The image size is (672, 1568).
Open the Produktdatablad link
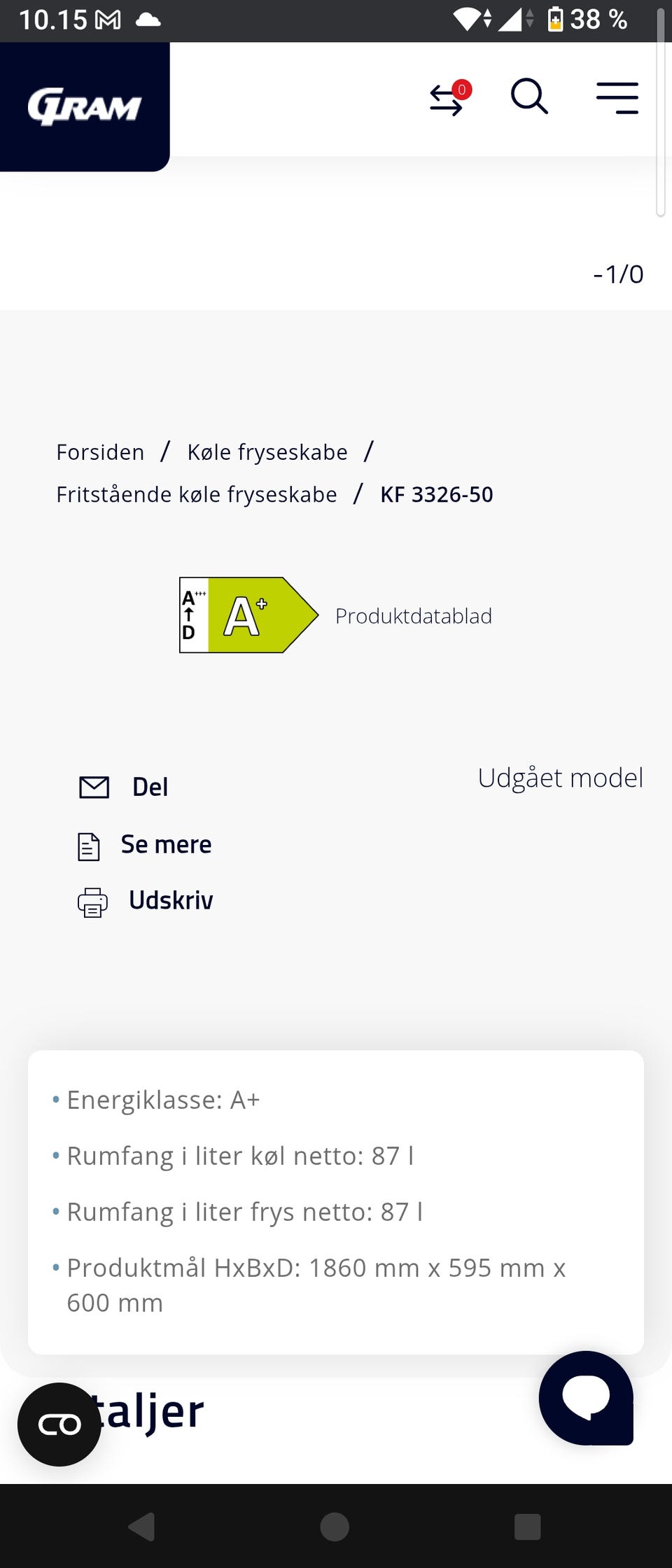(x=414, y=617)
